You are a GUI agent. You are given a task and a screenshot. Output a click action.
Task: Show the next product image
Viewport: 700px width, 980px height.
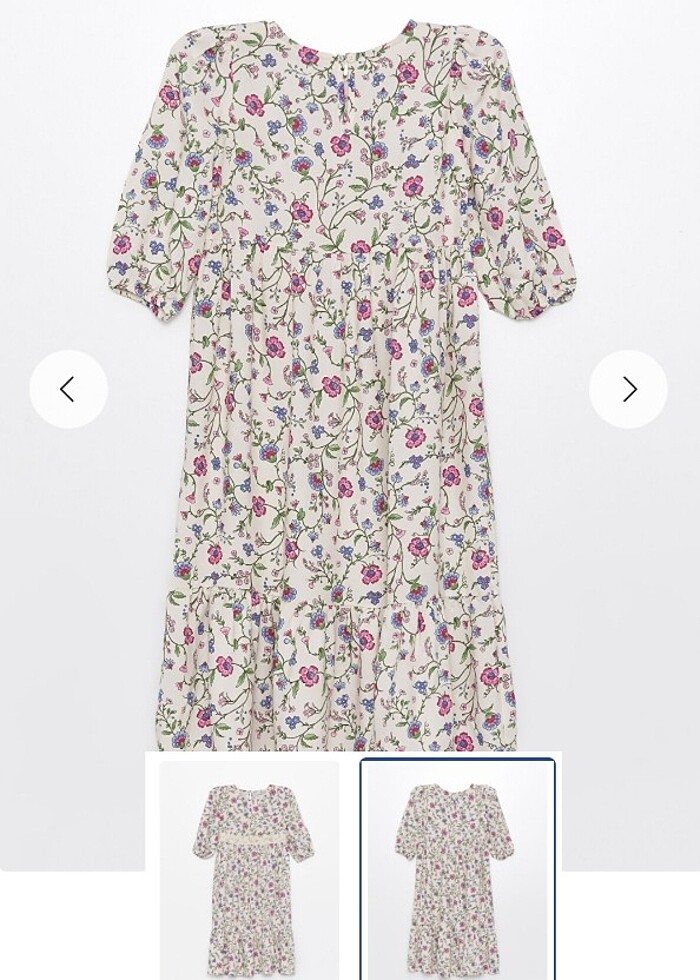click(628, 389)
